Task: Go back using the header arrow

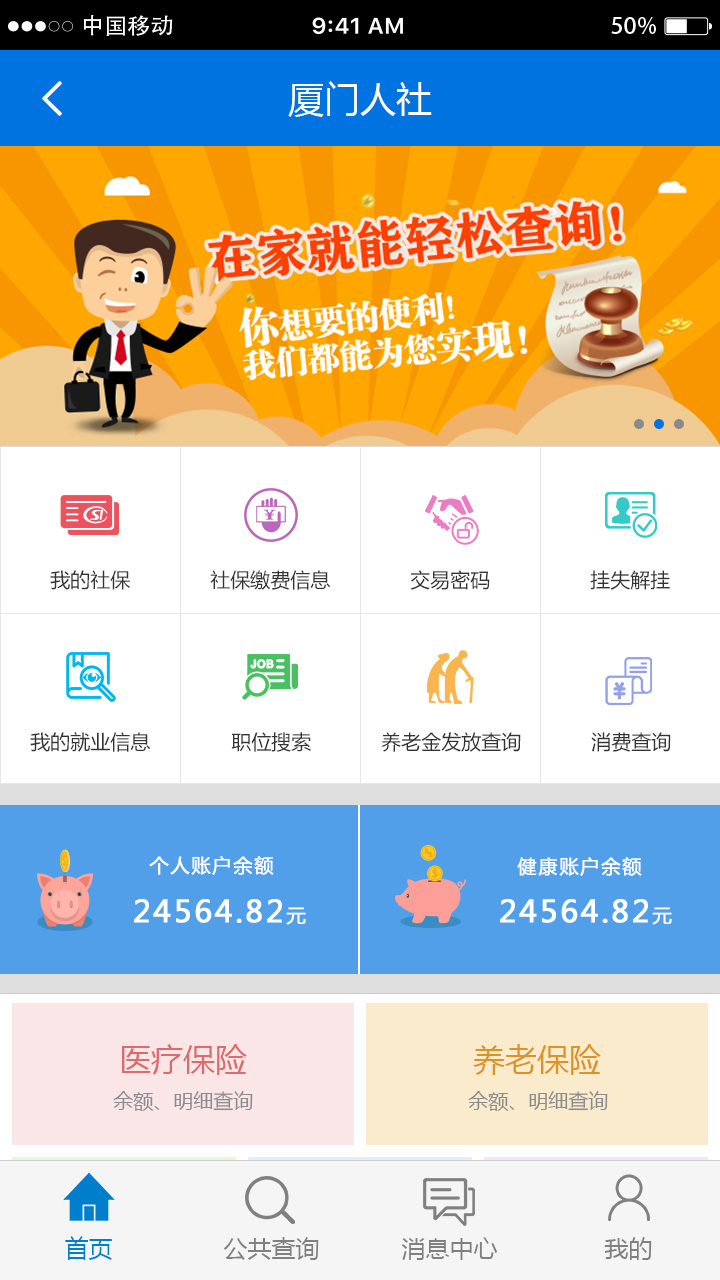Action: (52, 99)
